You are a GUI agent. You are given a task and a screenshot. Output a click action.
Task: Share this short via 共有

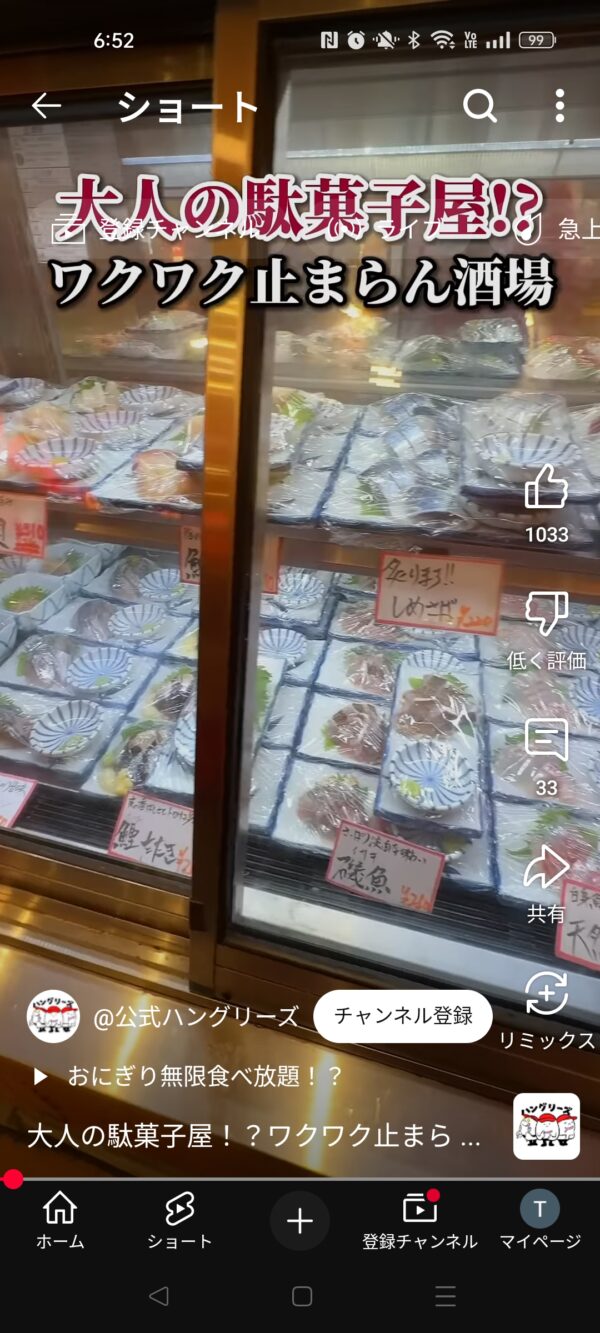pyautogui.click(x=546, y=868)
